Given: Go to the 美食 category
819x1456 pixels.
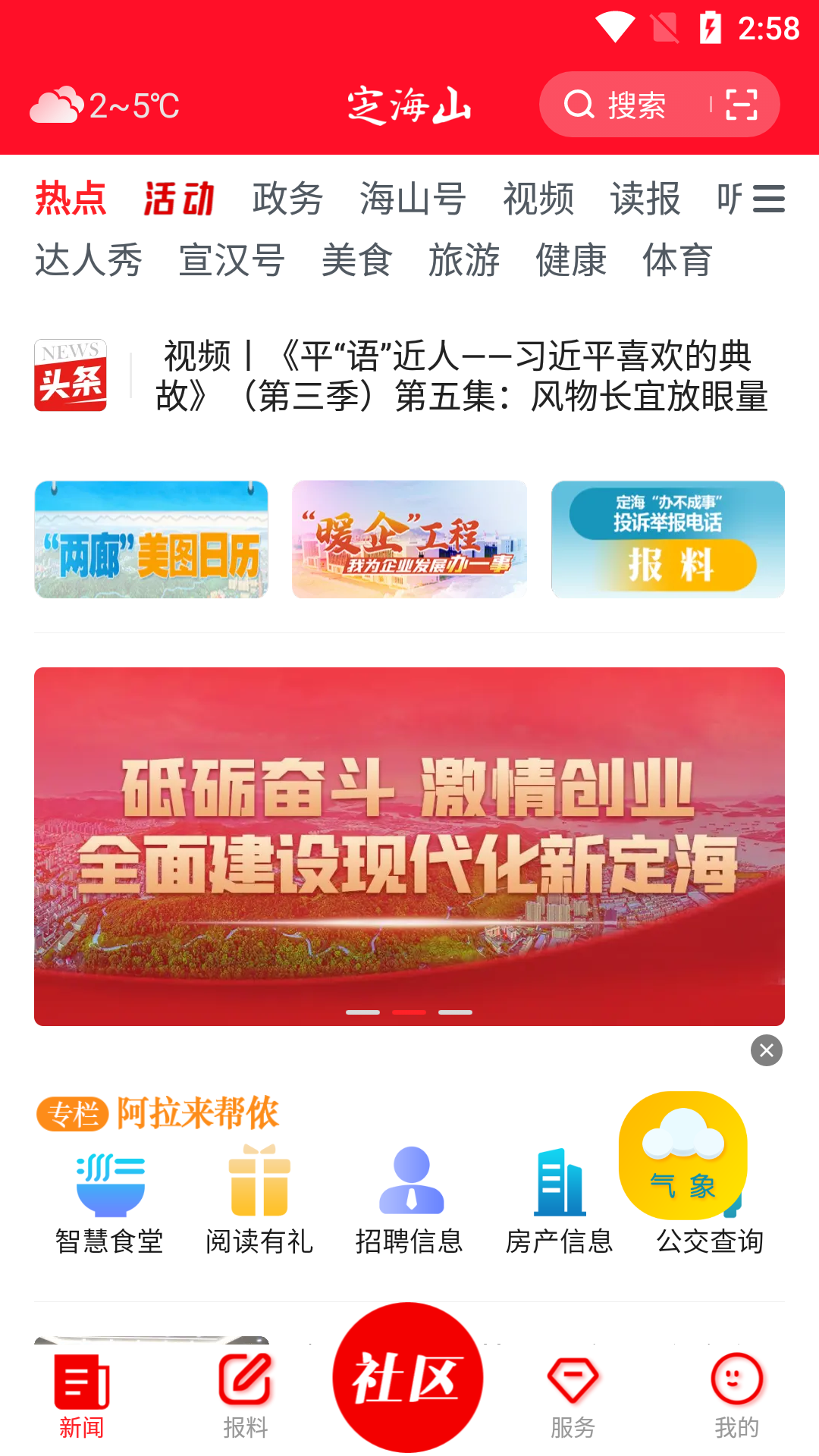Looking at the screenshot, I should click(356, 260).
